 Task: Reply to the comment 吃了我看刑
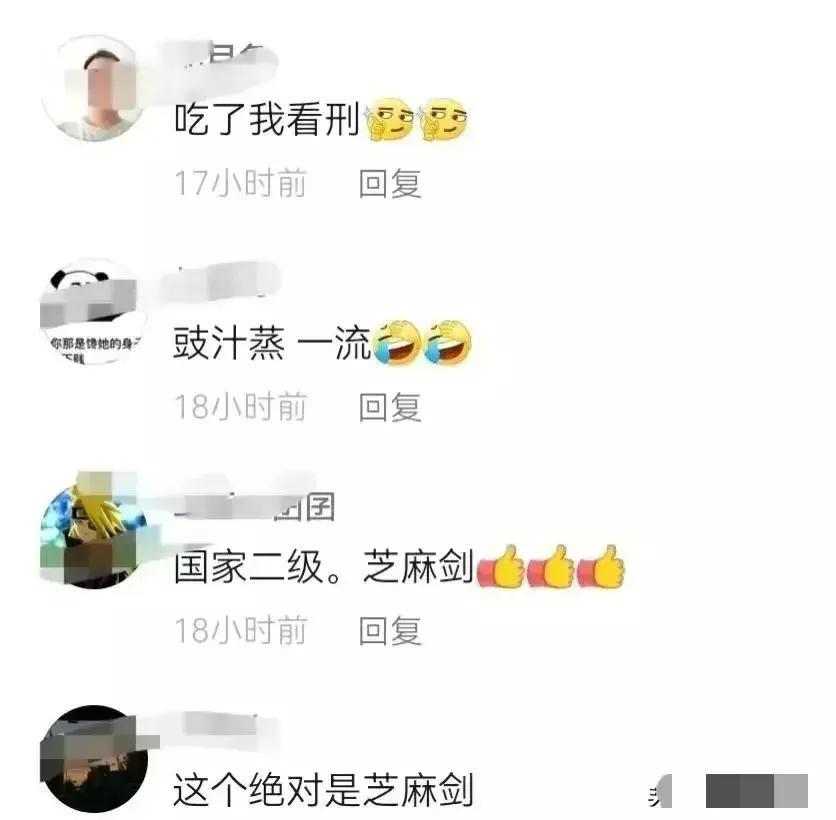point(390,184)
